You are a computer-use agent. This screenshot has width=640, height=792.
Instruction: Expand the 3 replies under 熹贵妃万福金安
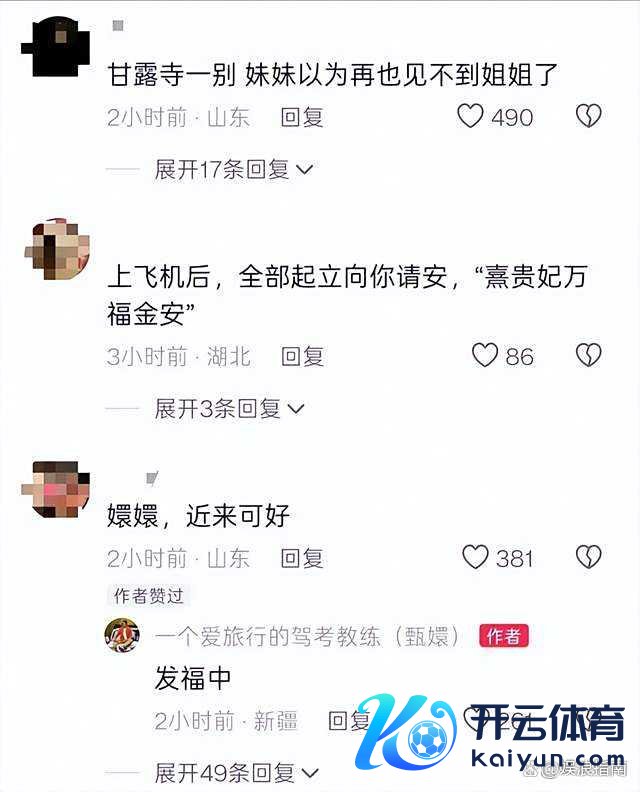coord(229,408)
